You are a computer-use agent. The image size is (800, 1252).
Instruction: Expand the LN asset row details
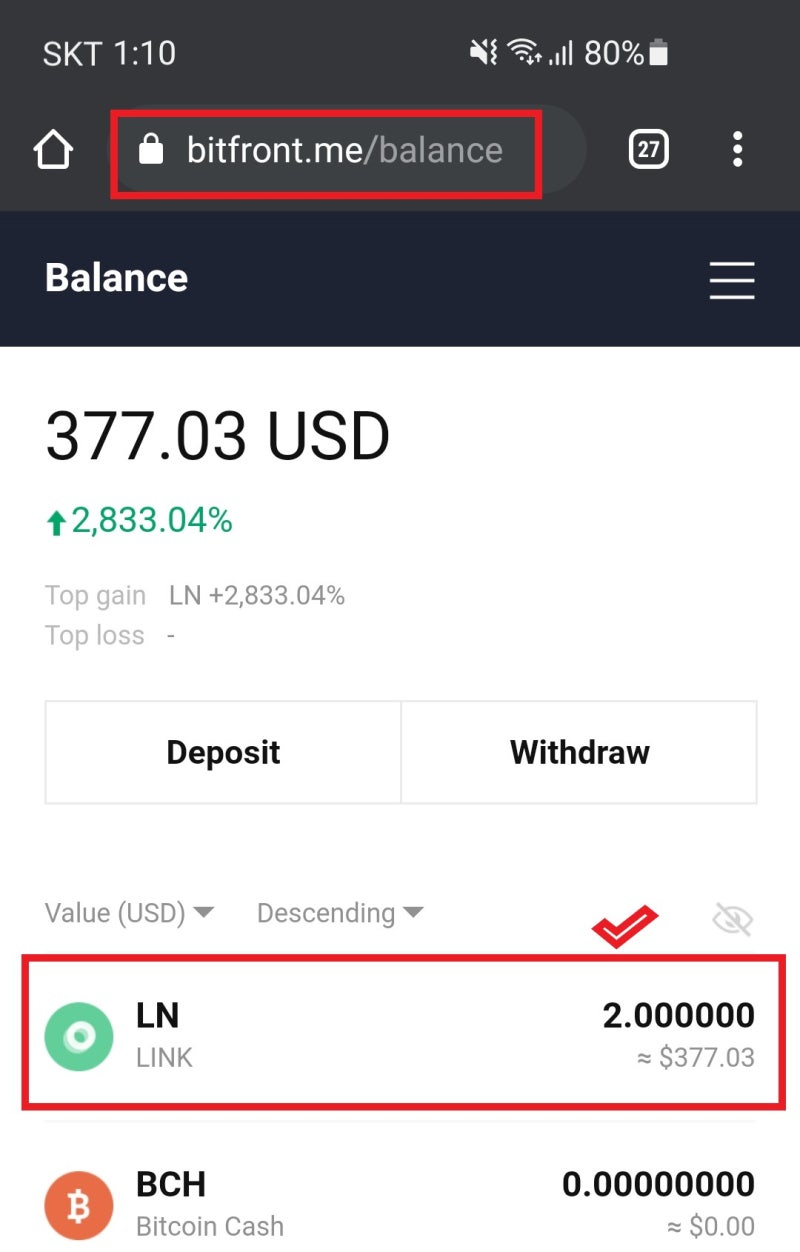point(400,1036)
